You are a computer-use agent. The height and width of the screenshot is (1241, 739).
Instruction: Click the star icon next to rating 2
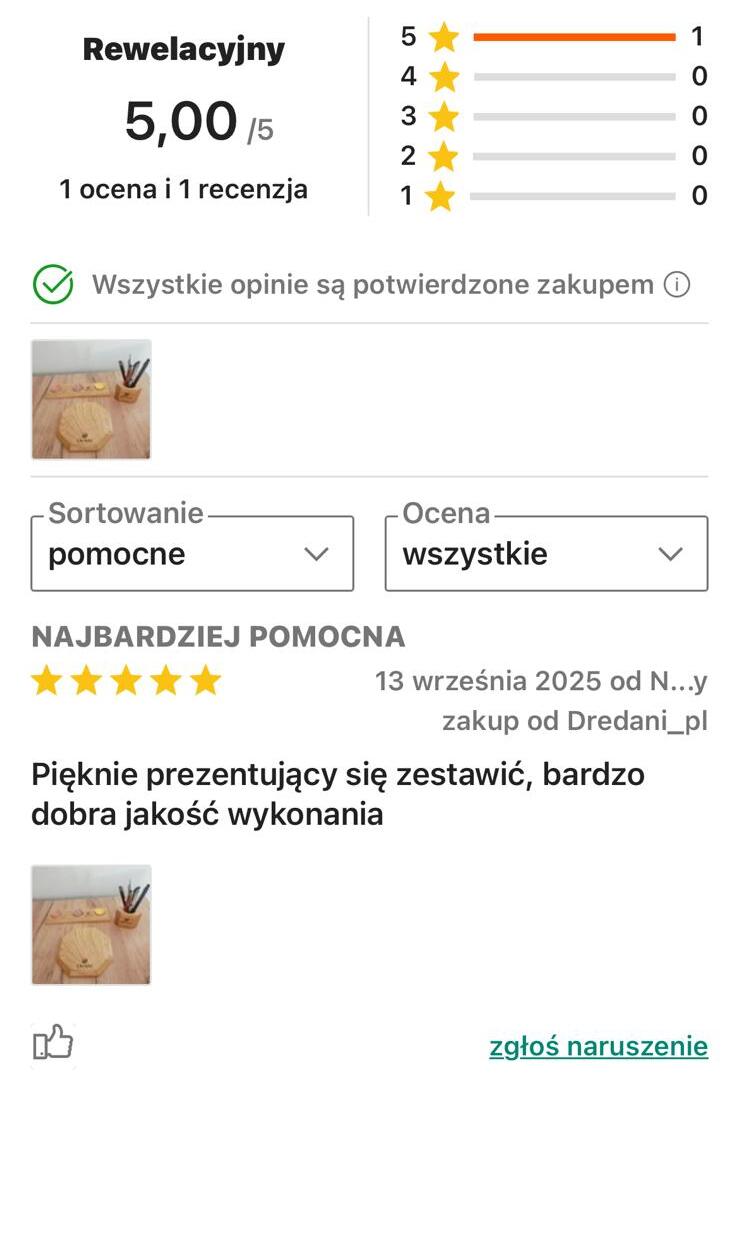[444, 156]
